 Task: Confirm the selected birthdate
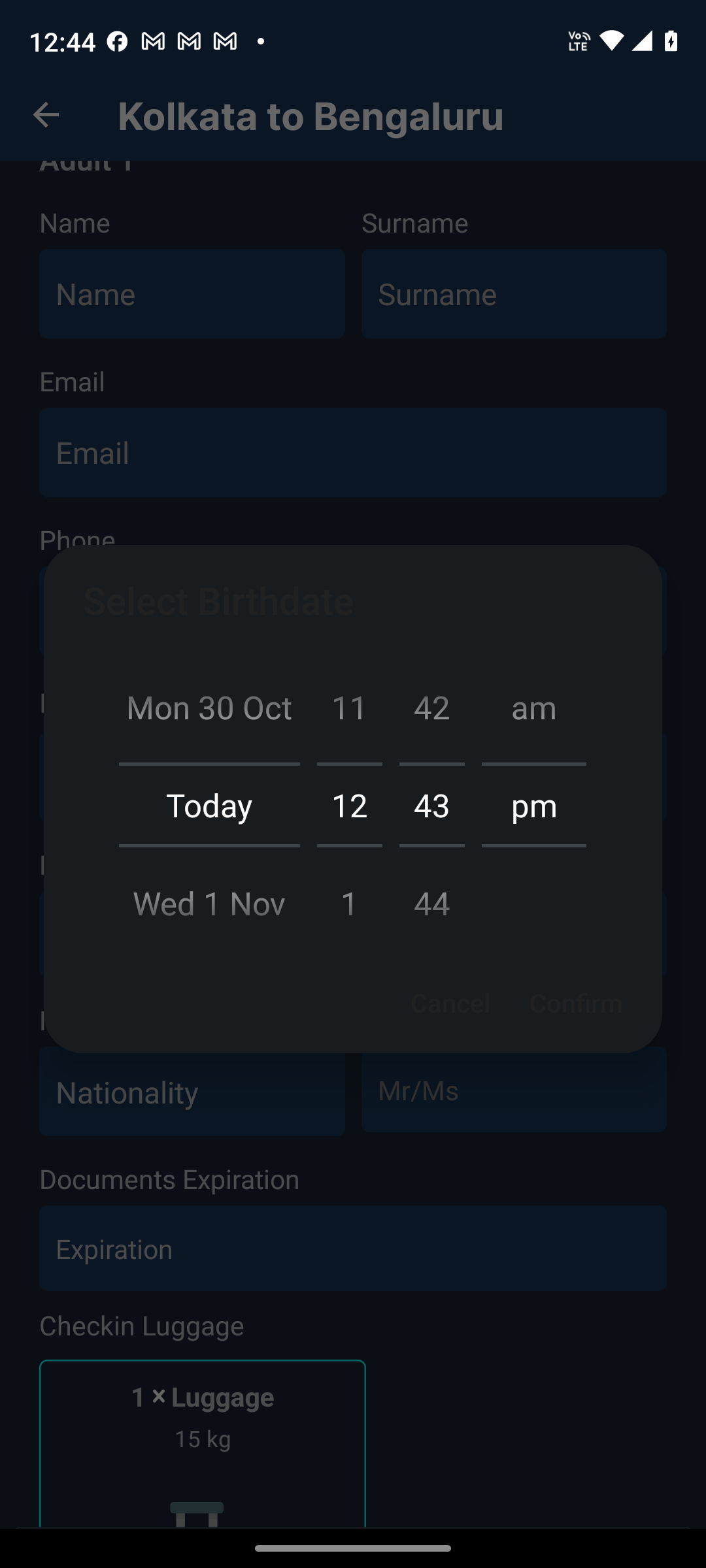click(576, 1004)
